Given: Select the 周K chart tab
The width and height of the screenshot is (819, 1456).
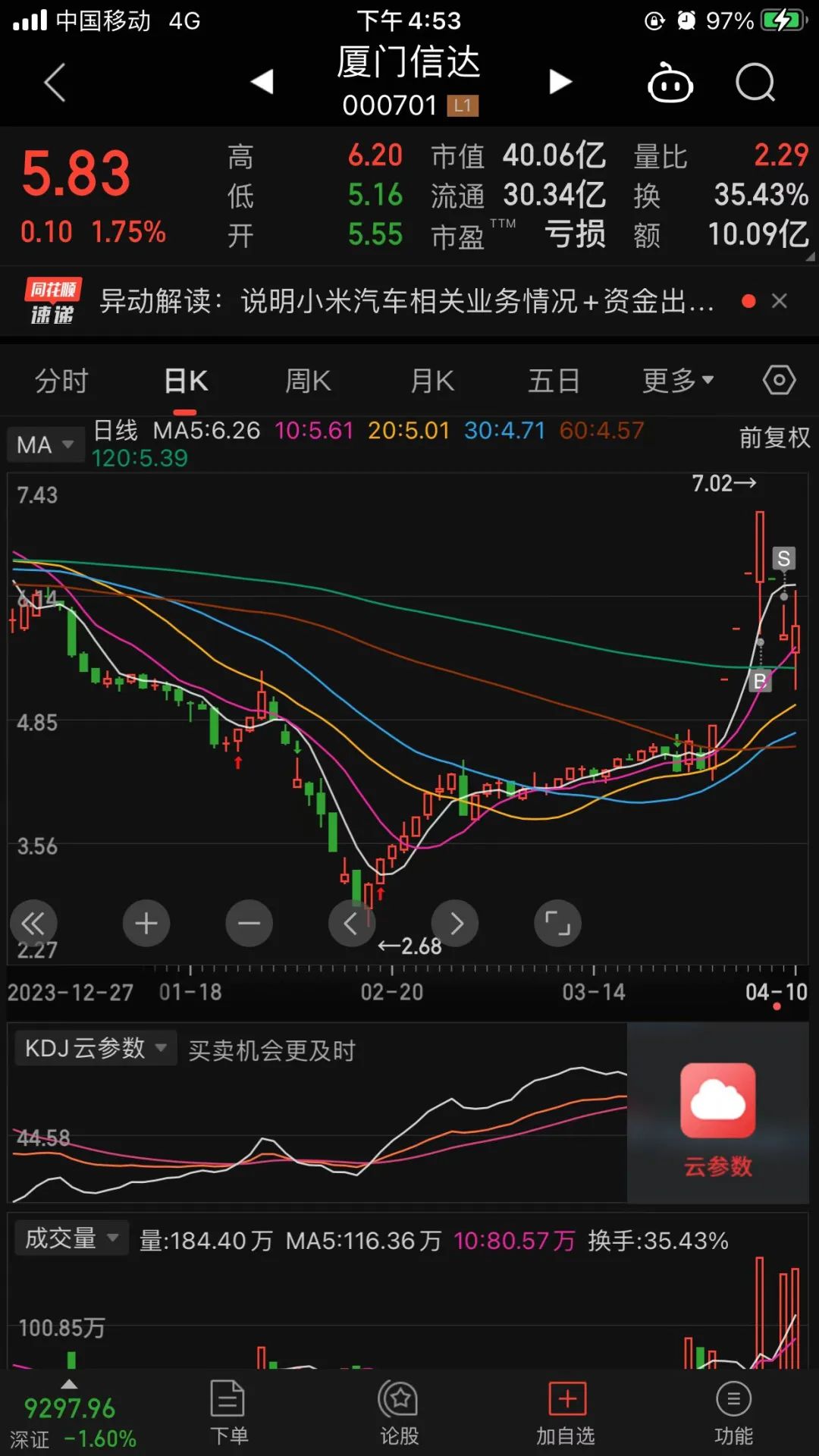Looking at the screenshot, I should 308,381.
